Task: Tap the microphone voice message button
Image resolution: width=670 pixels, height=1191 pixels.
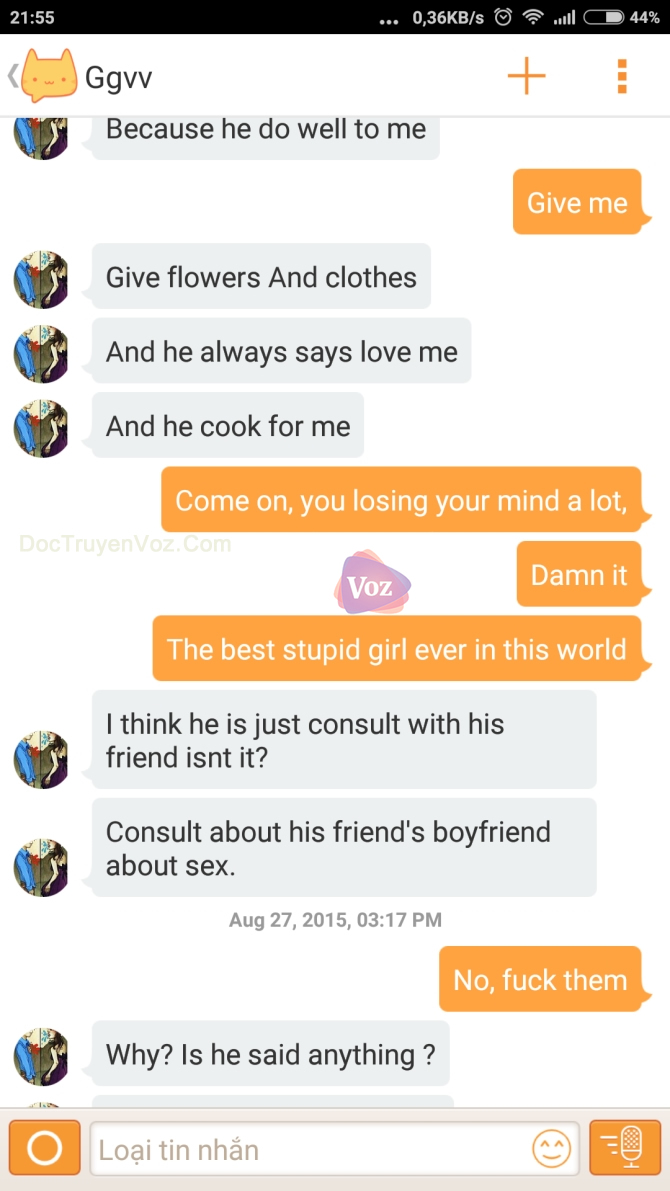Action: click(x=625, y=1148)
